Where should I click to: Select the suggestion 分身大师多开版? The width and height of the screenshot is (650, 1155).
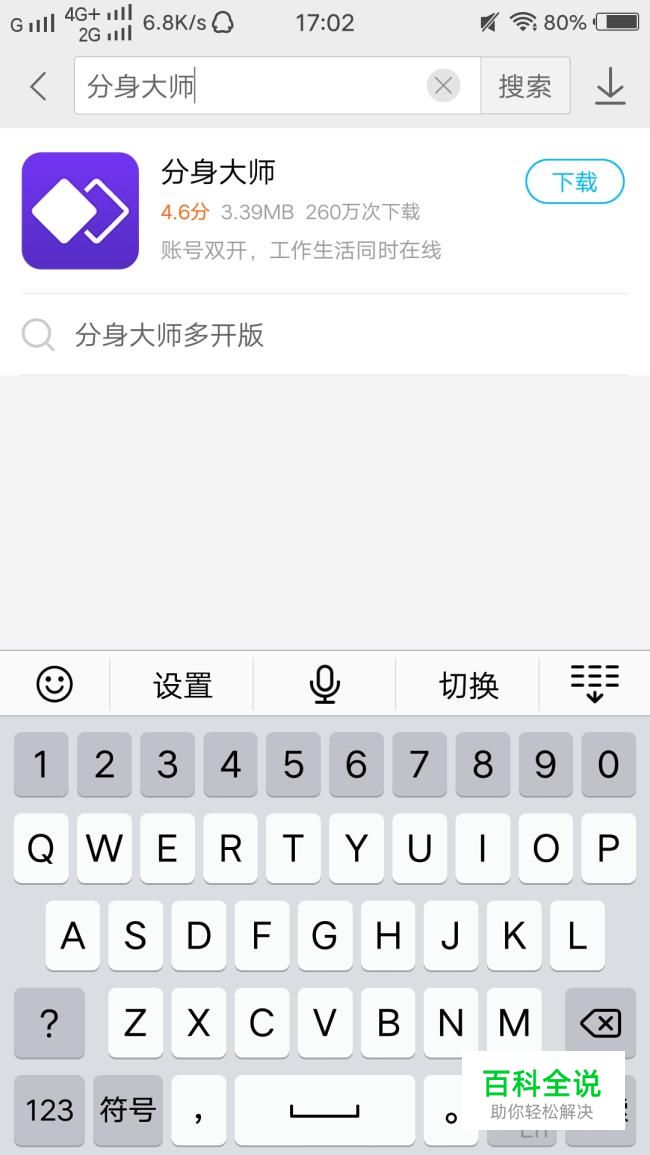[x=169, y=335]
